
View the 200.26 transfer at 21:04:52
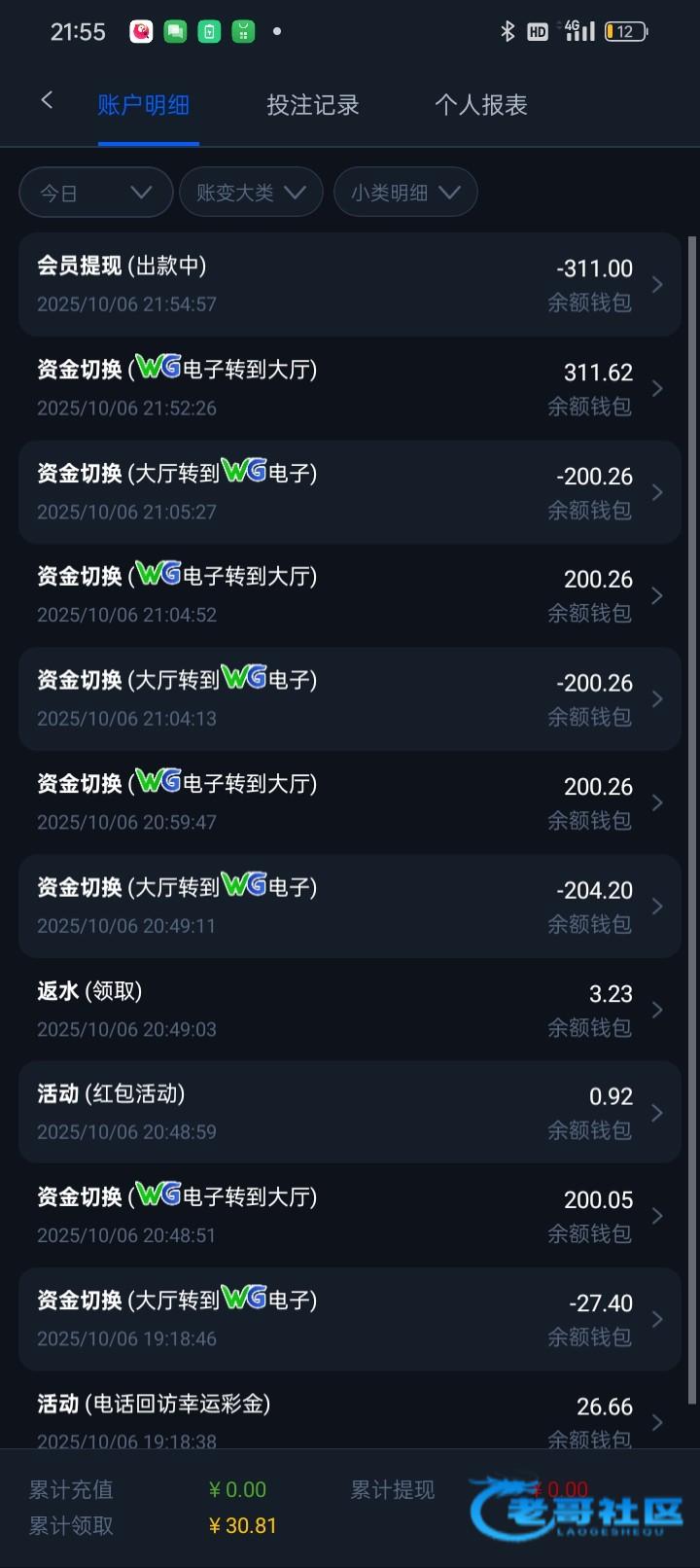pos(350,595)
